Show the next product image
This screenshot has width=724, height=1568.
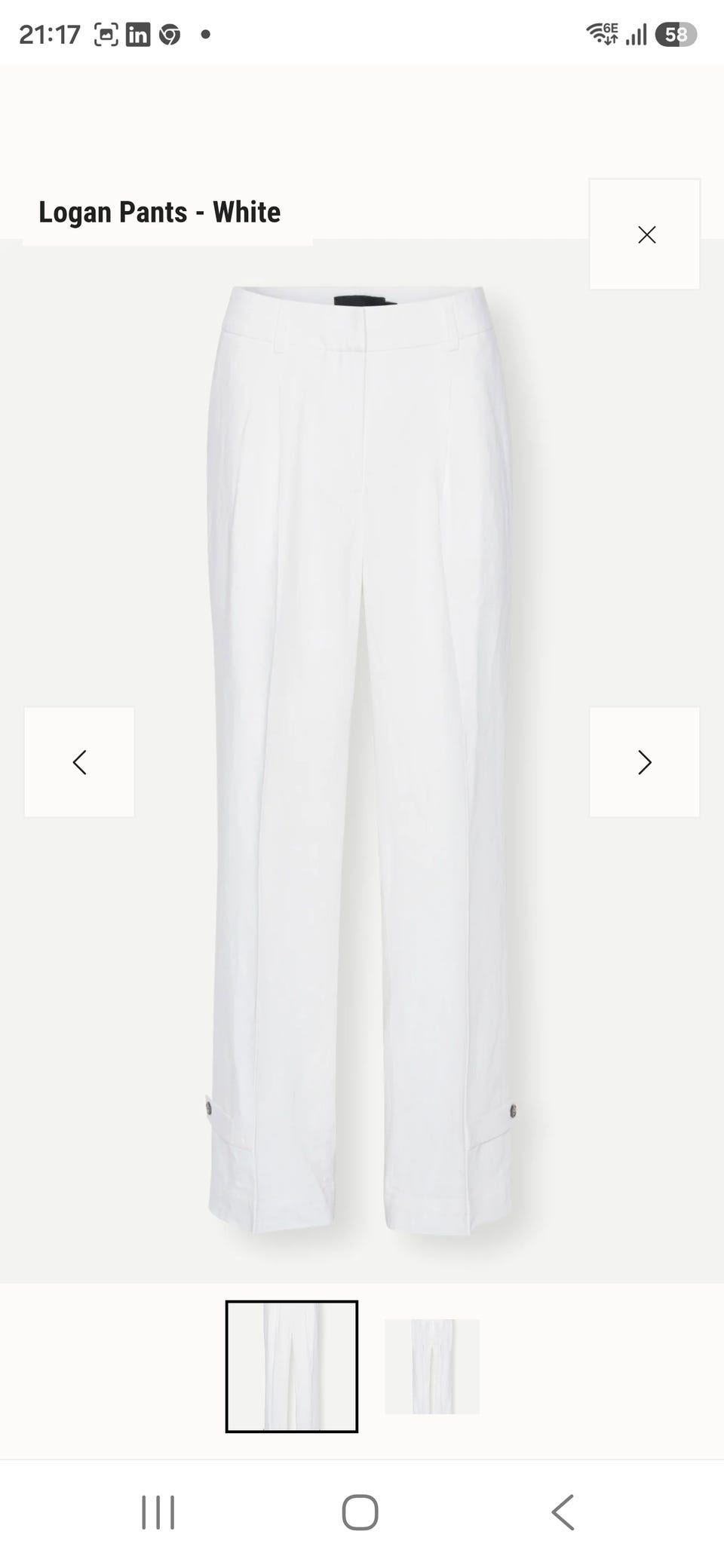645,762
